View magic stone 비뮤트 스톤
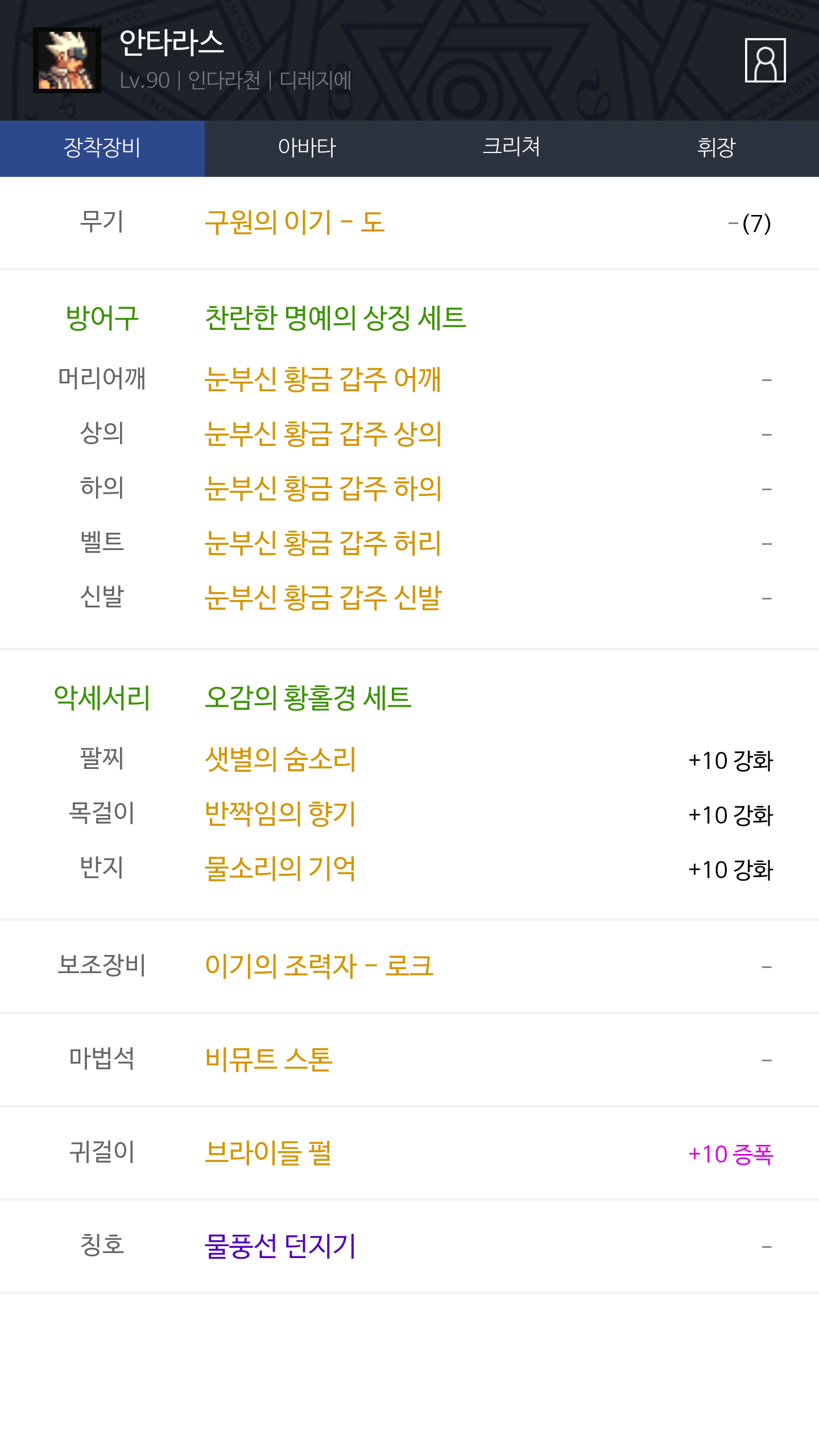819x1456 pixels. [x=268, y=1060]
